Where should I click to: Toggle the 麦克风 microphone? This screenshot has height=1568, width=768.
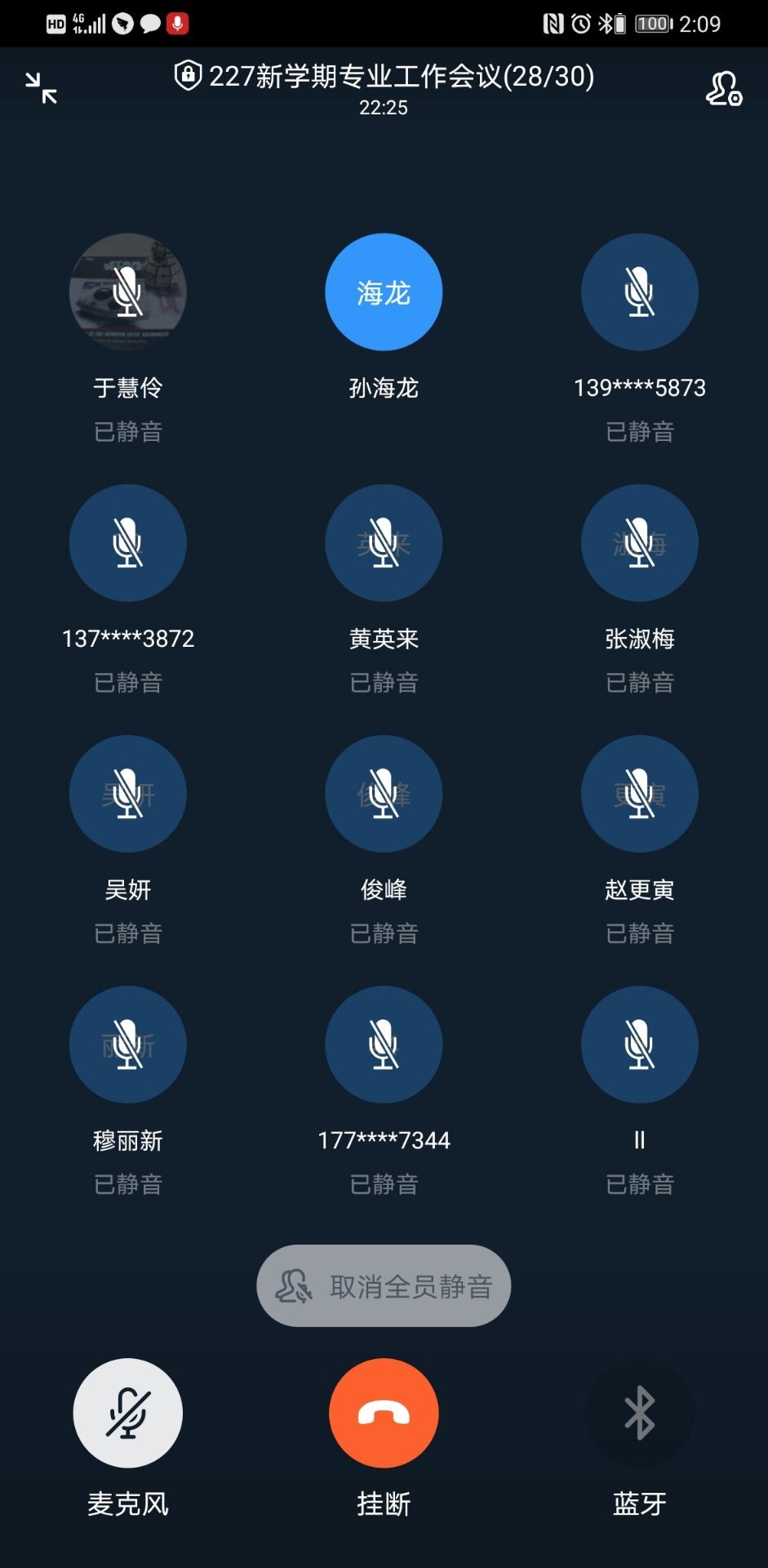(x=128, y=1414)
